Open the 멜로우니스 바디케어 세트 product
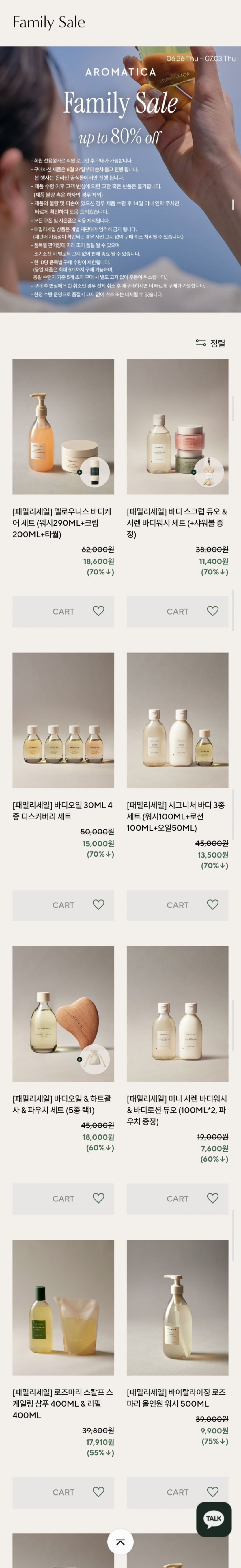 click(x=63, y=426)
